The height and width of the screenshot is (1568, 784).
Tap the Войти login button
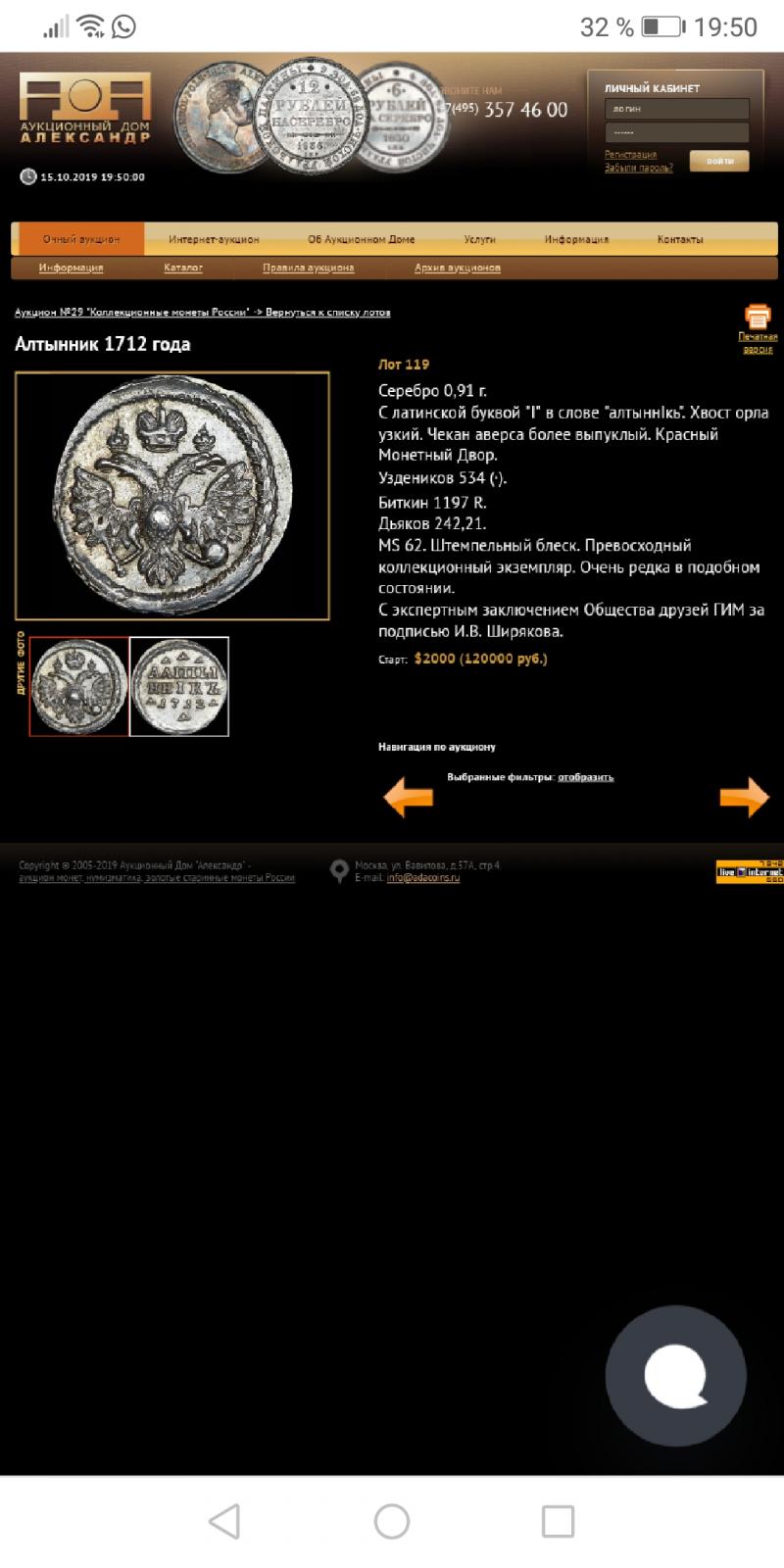point(719,161)
